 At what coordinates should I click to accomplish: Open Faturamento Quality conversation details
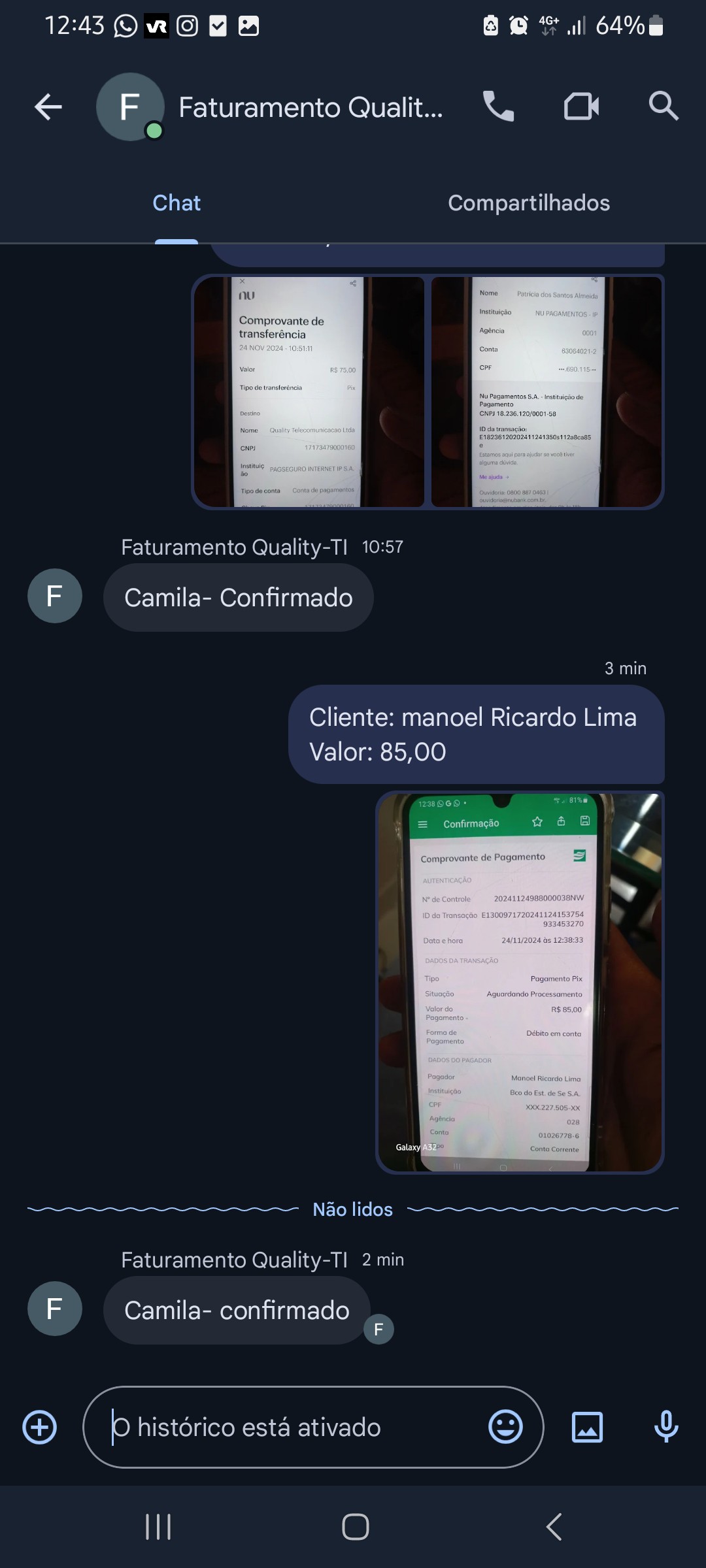[311, 107]
